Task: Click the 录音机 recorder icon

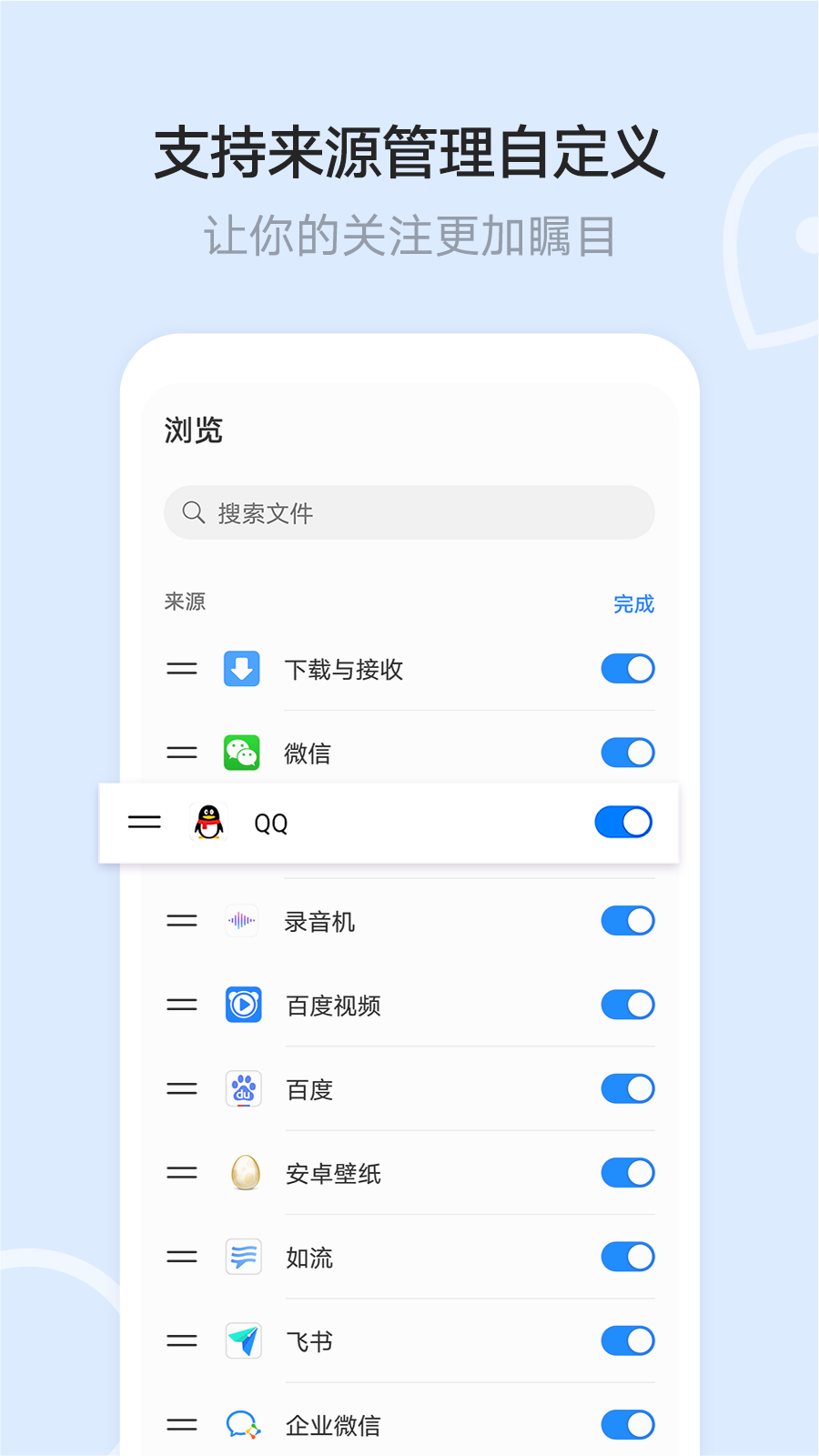Action: (x=242, y=920)
